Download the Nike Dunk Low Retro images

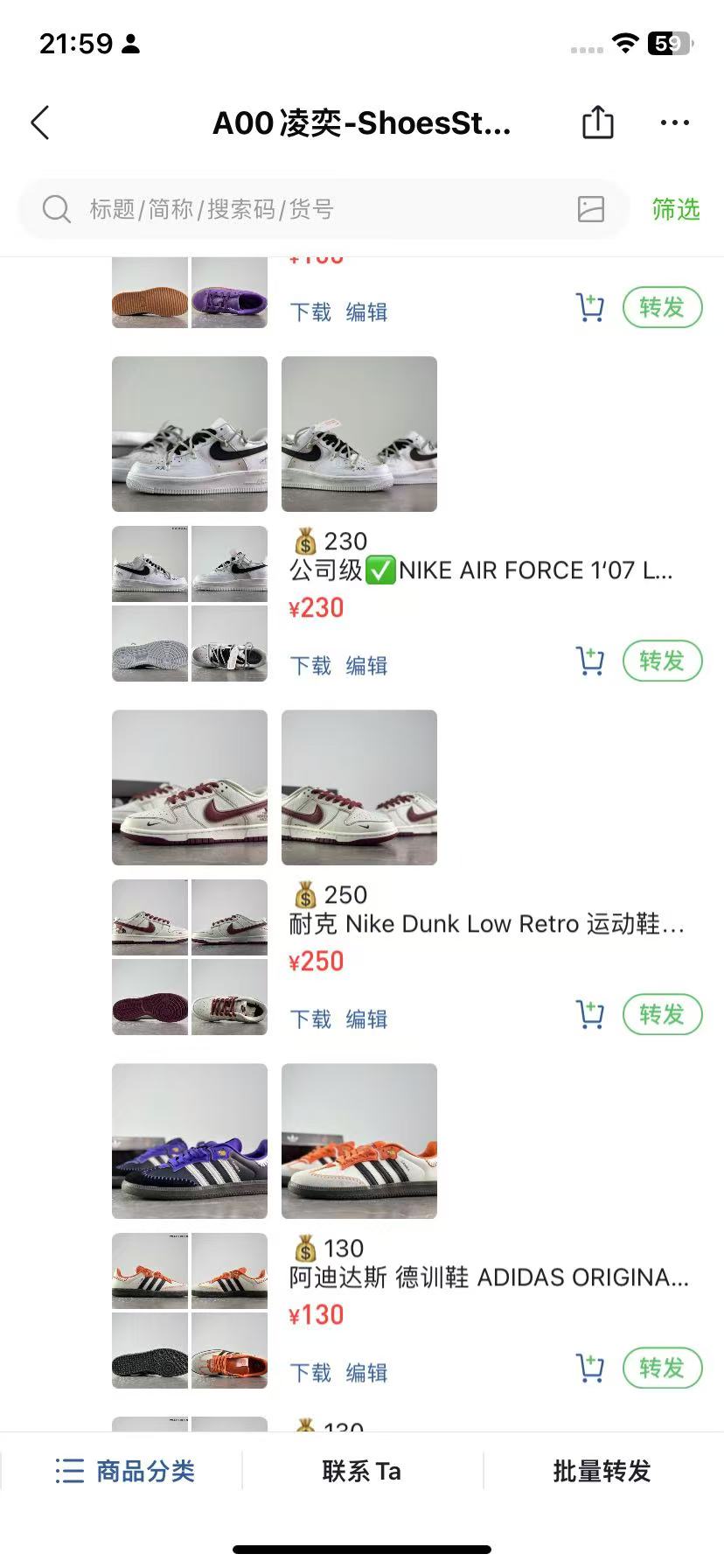(310, 1019)
